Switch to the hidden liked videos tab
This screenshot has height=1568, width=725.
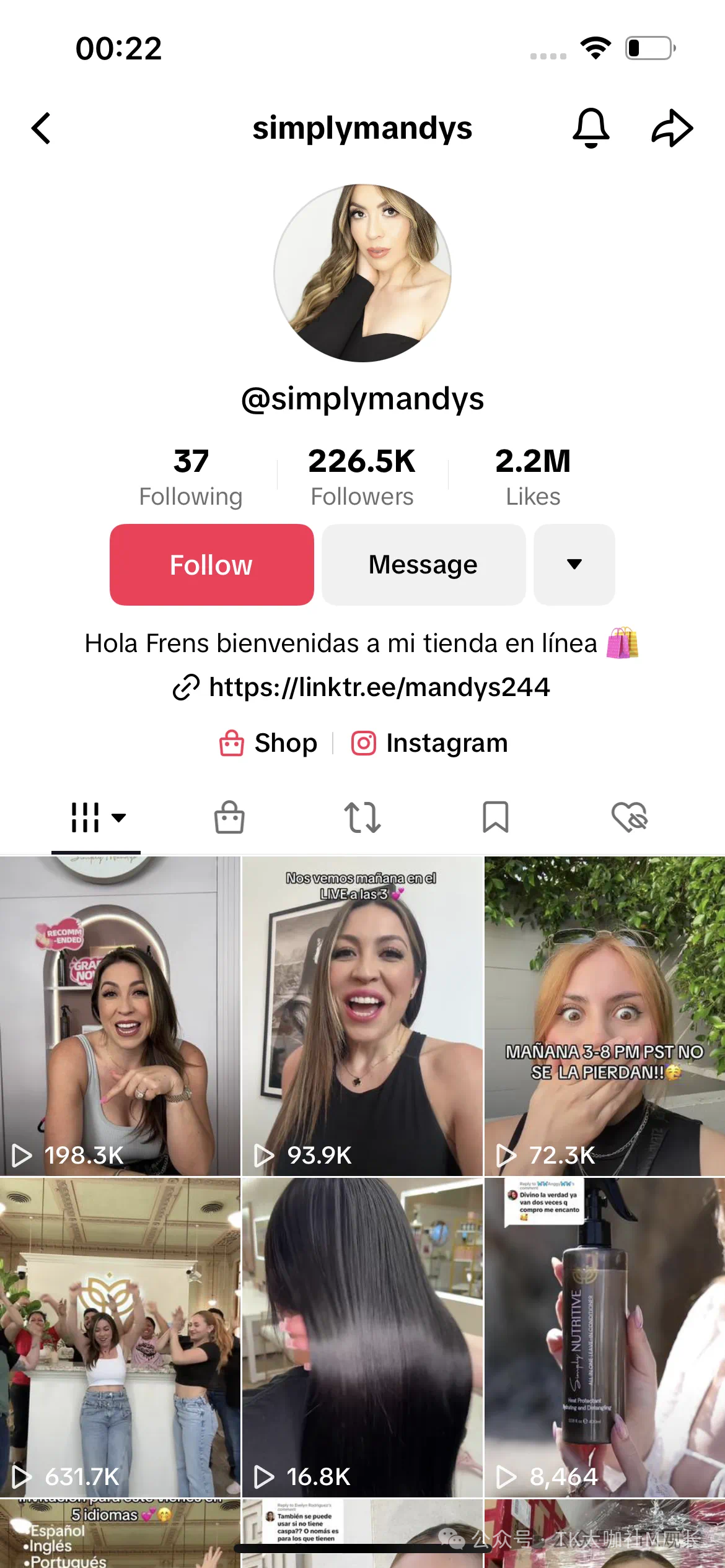click(629, 817)
